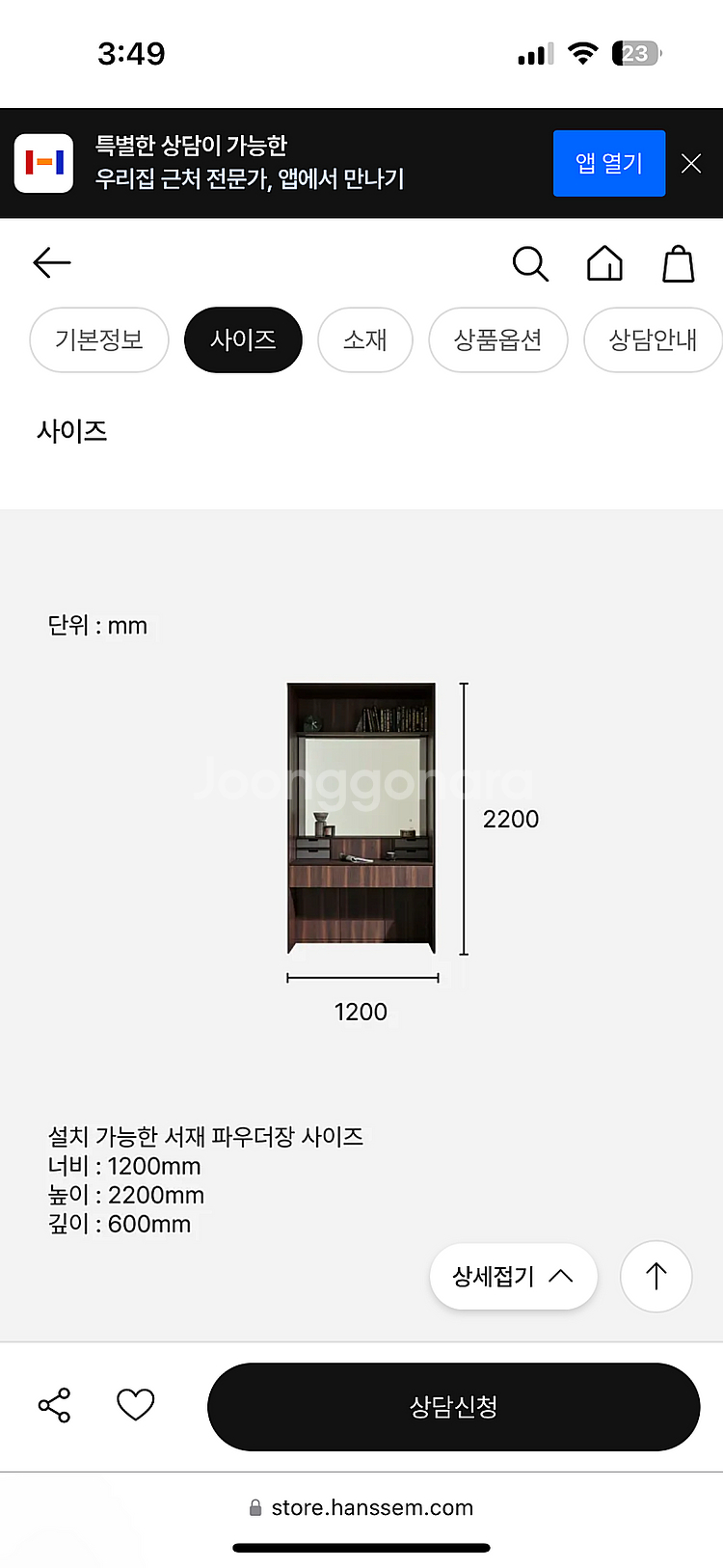Tap the 앱 열기 button in the banner
The image size is (723, 1568).
[608, 163]
